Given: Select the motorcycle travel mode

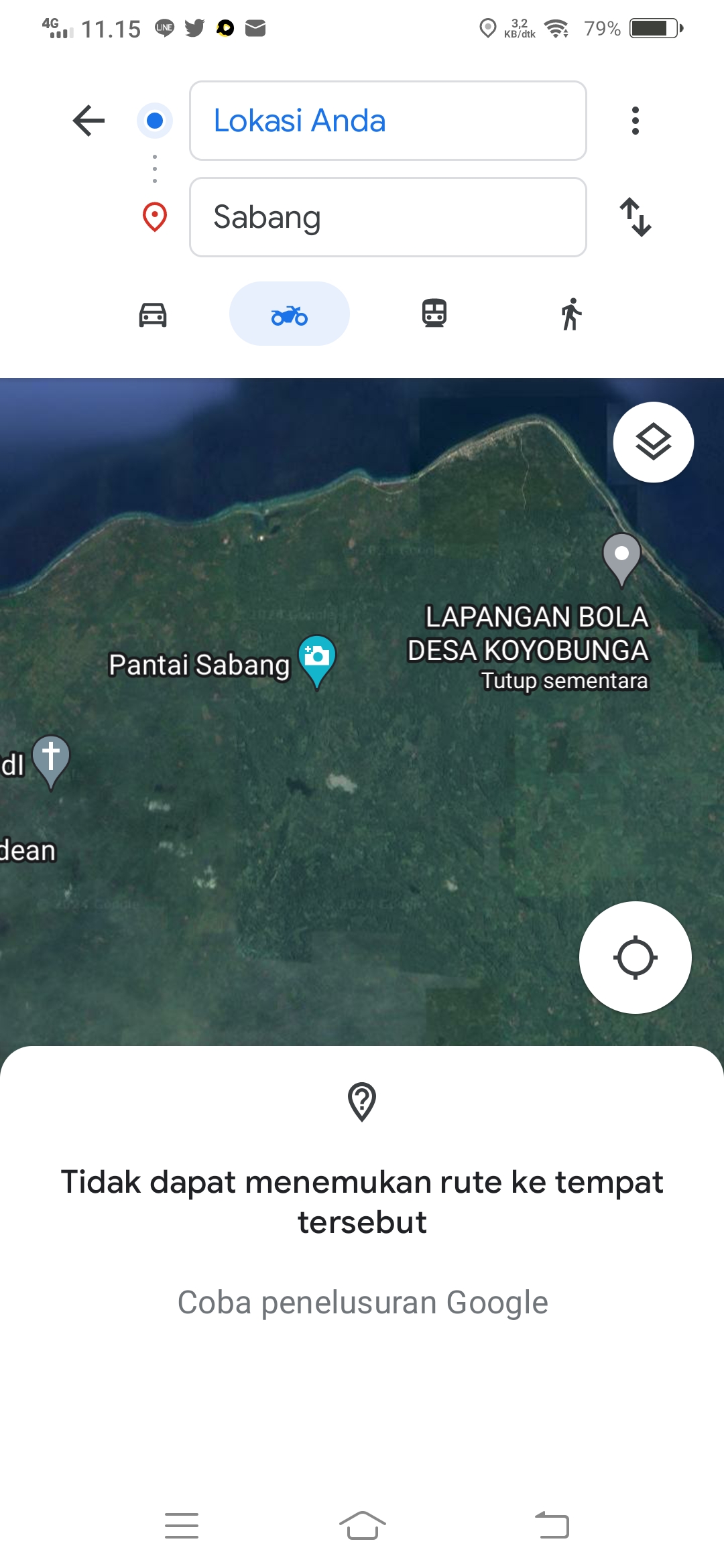Looking at the screenshot, I should [290, 314].
